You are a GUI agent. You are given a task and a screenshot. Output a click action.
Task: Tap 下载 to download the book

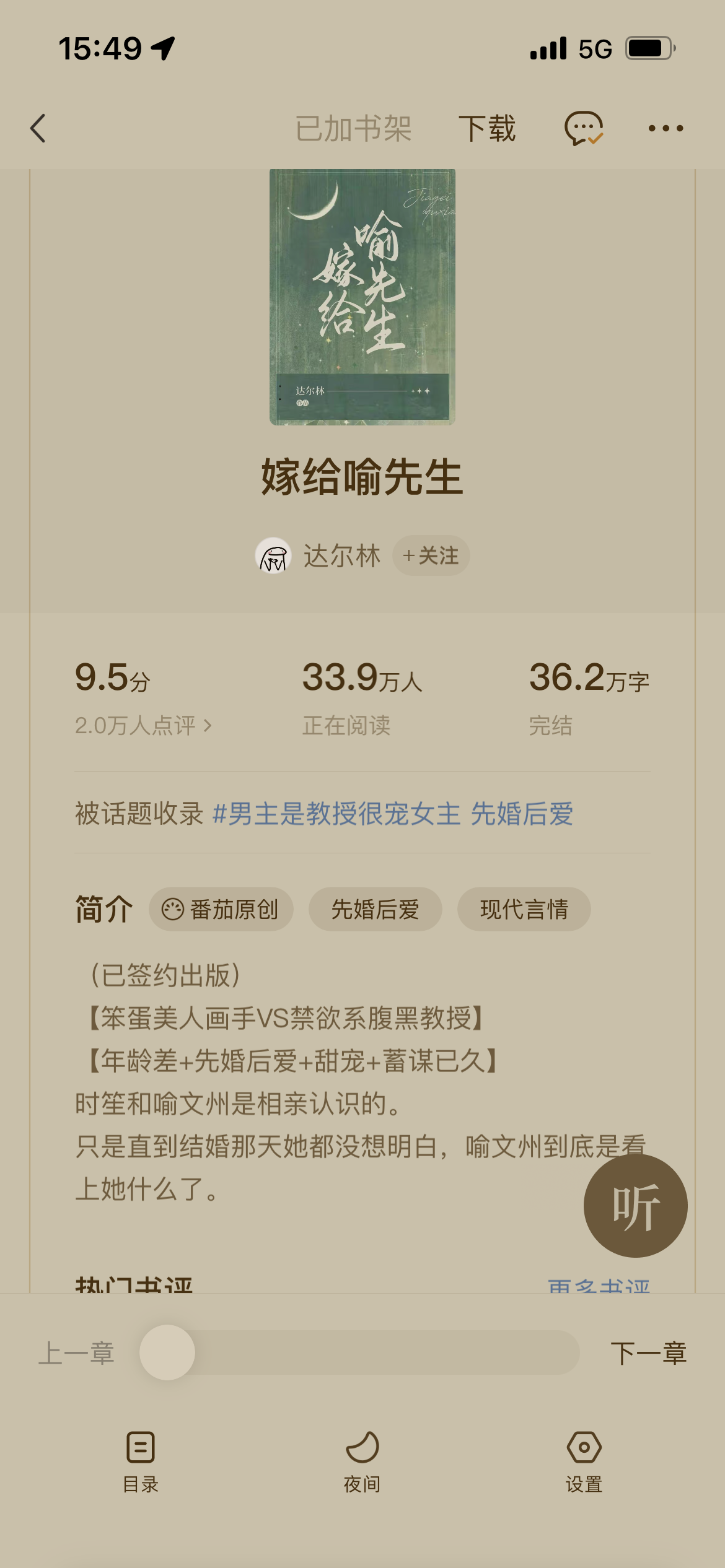click(486, 129)
